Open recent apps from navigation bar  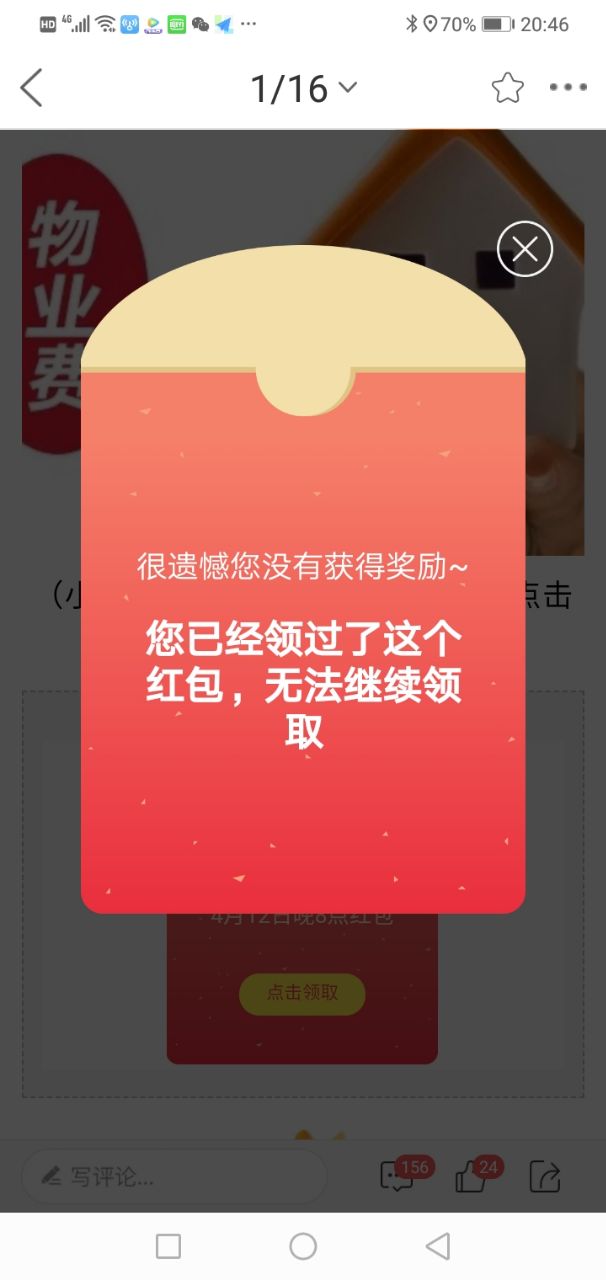click(x=169, y=1246)
